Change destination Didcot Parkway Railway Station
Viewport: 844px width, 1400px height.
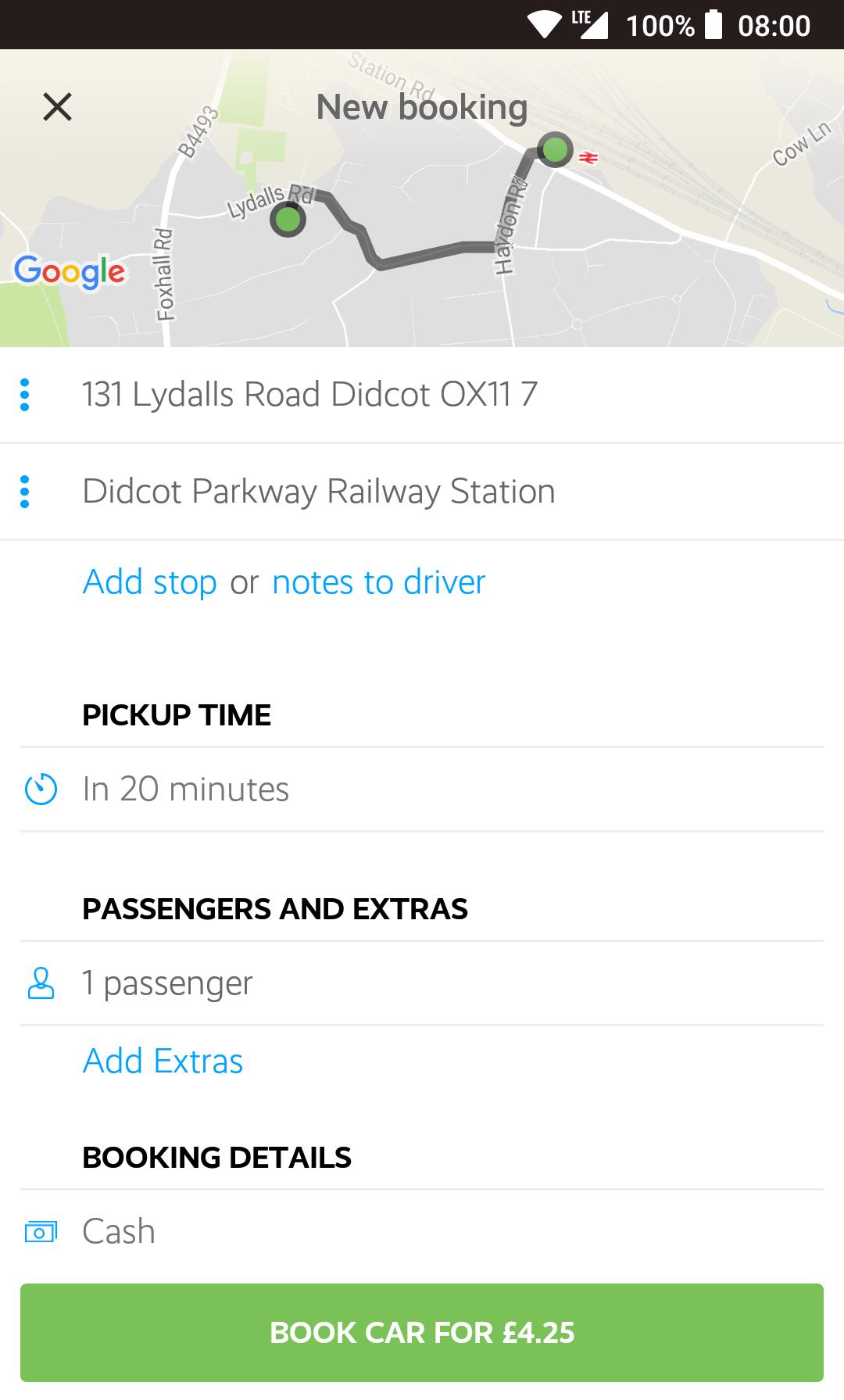(x=319, y=492)
